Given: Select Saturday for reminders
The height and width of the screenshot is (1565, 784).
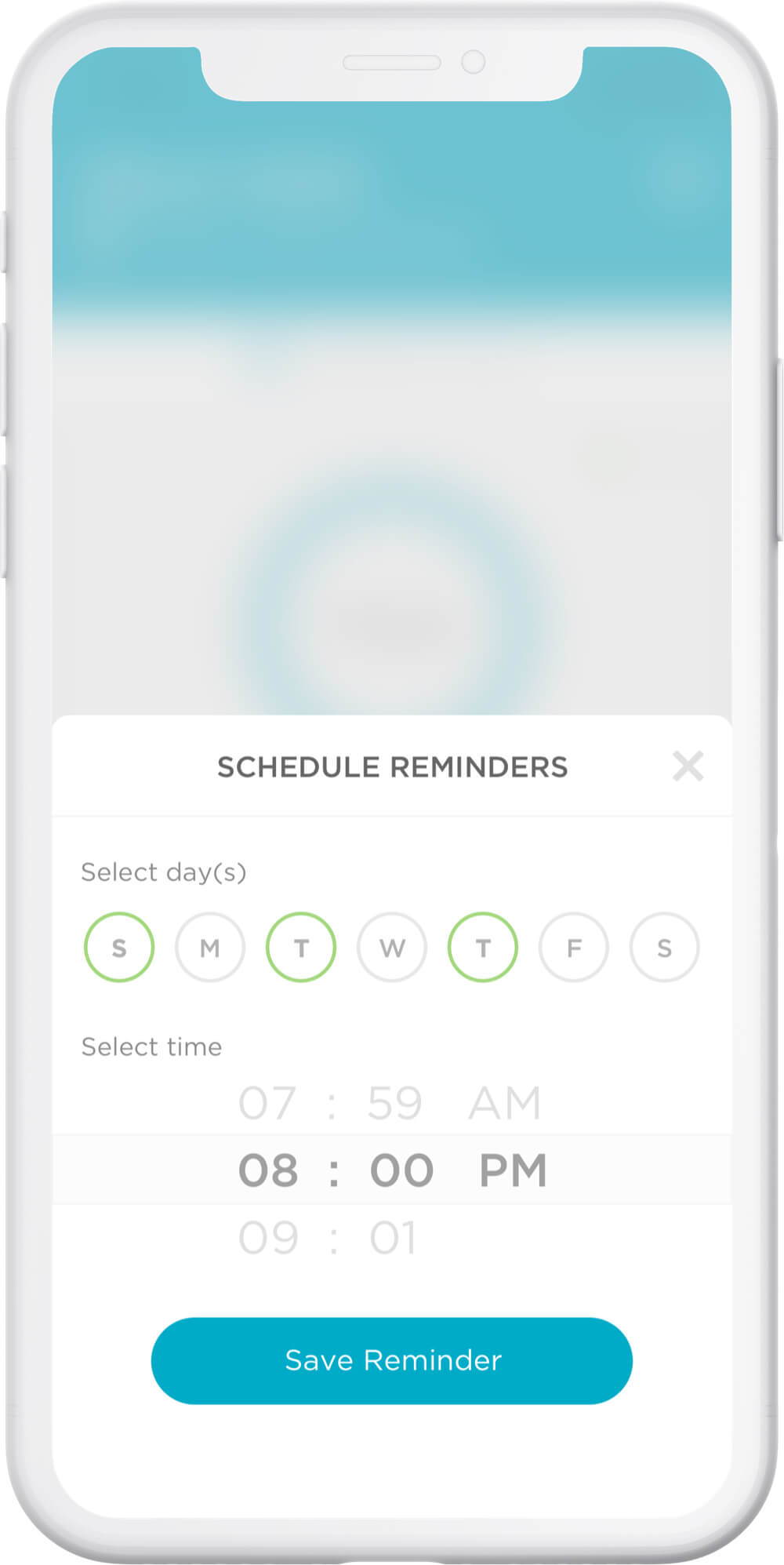Looking at the screenshot, I should pyautogui.click(x=665, y=948).
